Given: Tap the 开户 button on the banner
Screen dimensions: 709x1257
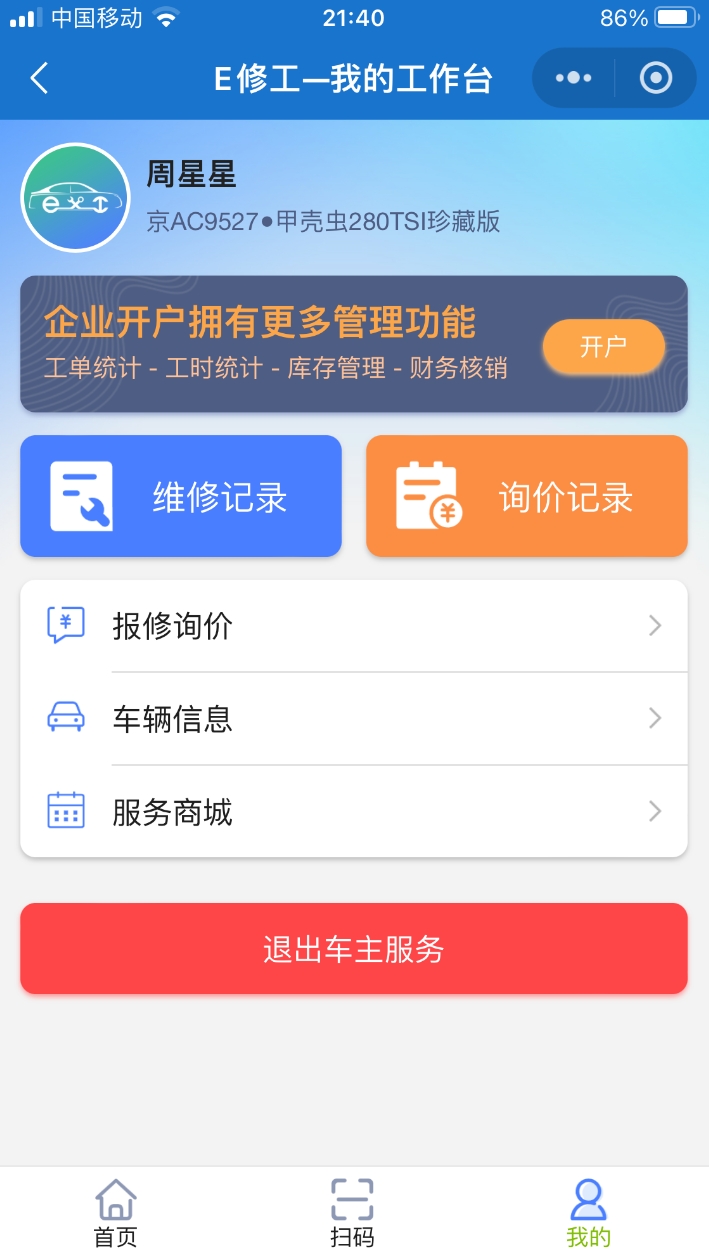Looking at the screenshot, I should (x=603, y=347).
